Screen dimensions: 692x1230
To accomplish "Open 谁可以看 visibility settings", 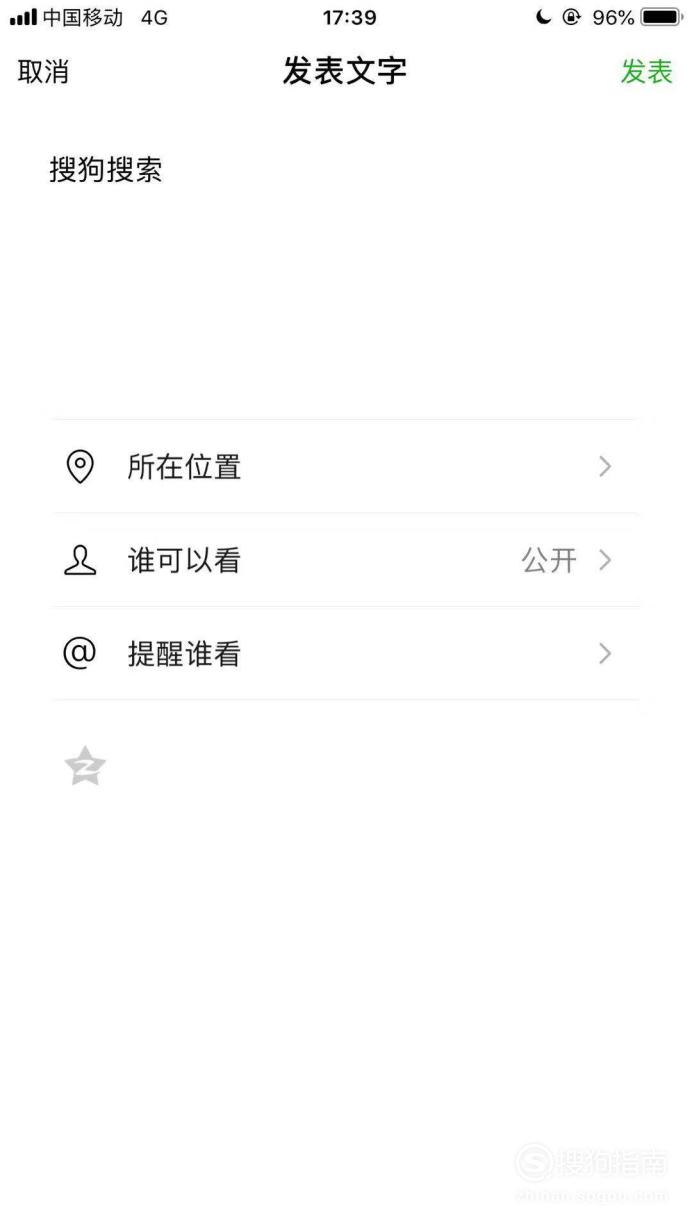I will tap(345, 560).
